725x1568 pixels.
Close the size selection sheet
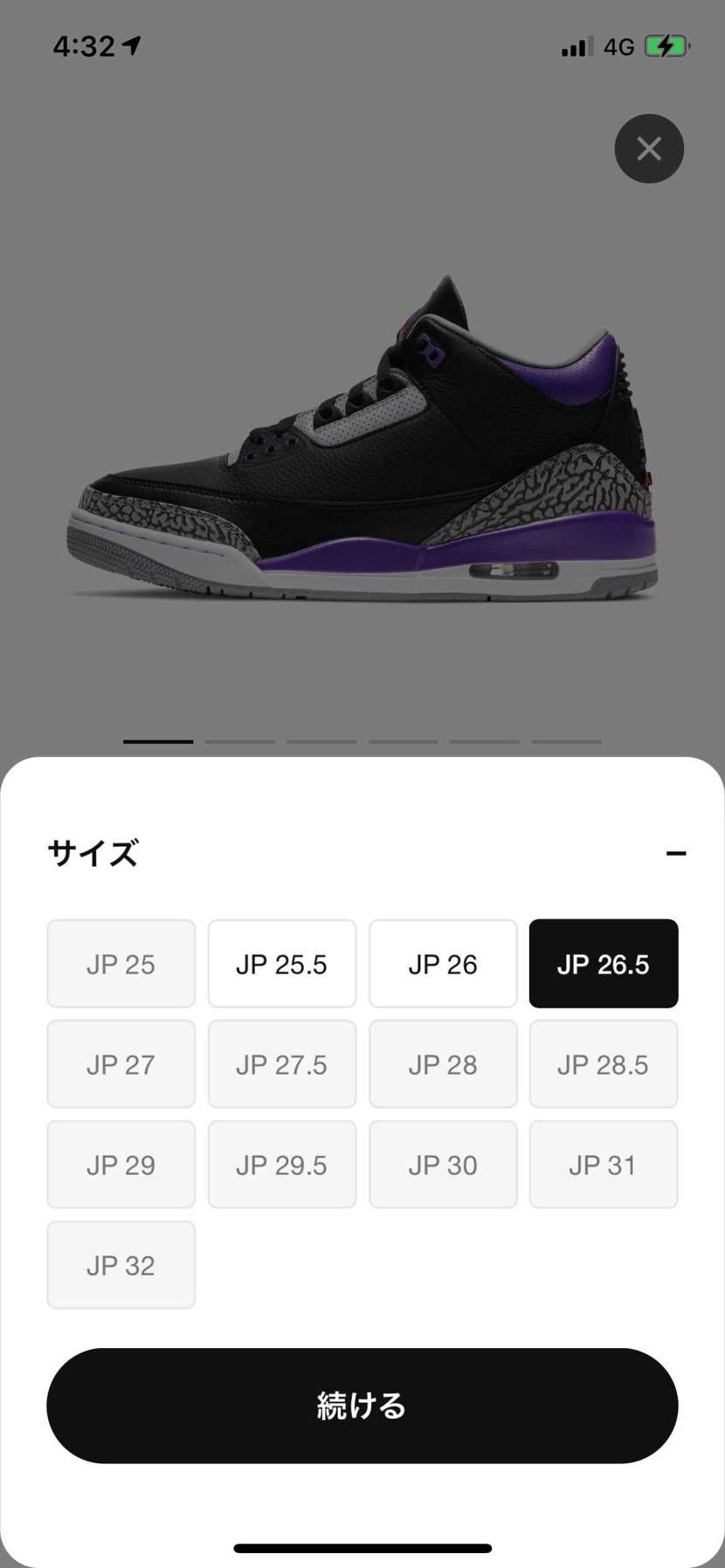tap(649, 148)
